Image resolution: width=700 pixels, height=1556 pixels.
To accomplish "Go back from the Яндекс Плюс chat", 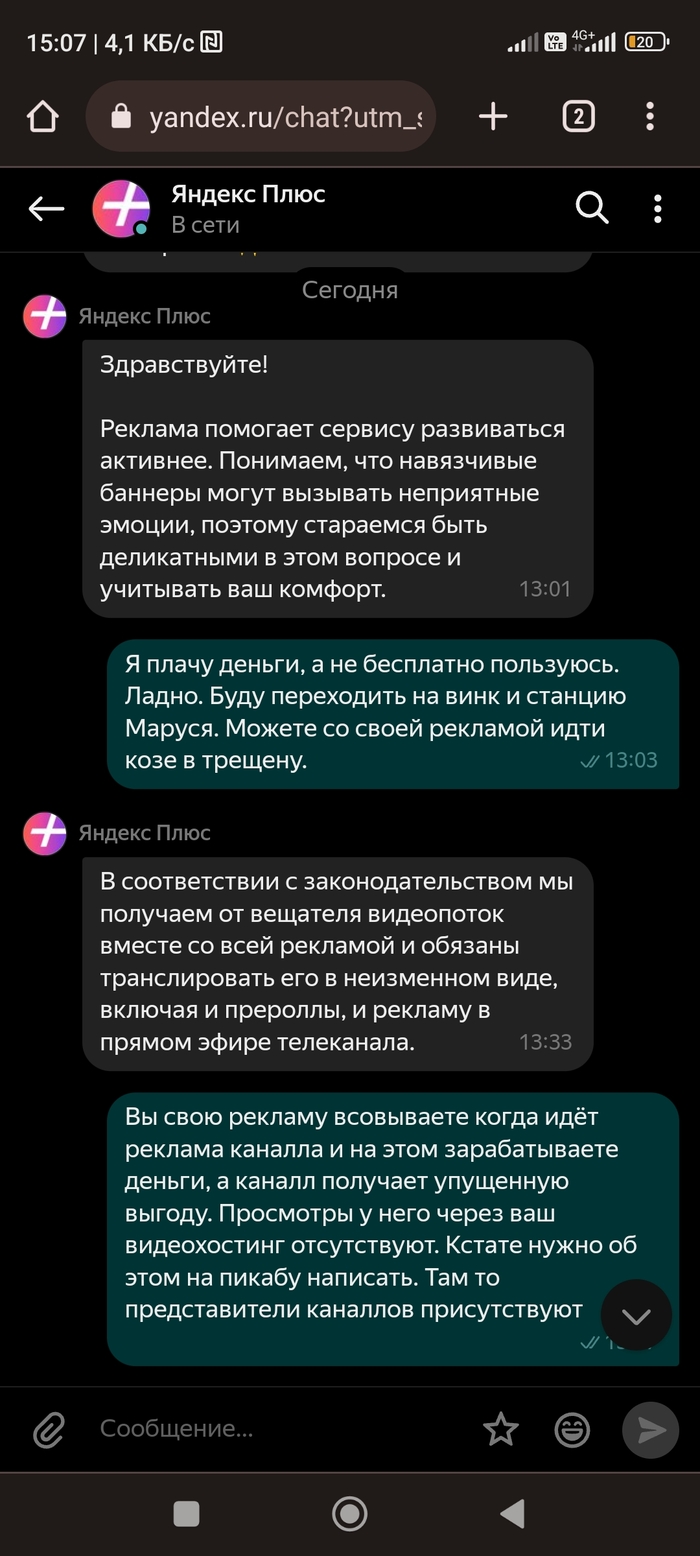I will tap(46, 209).
